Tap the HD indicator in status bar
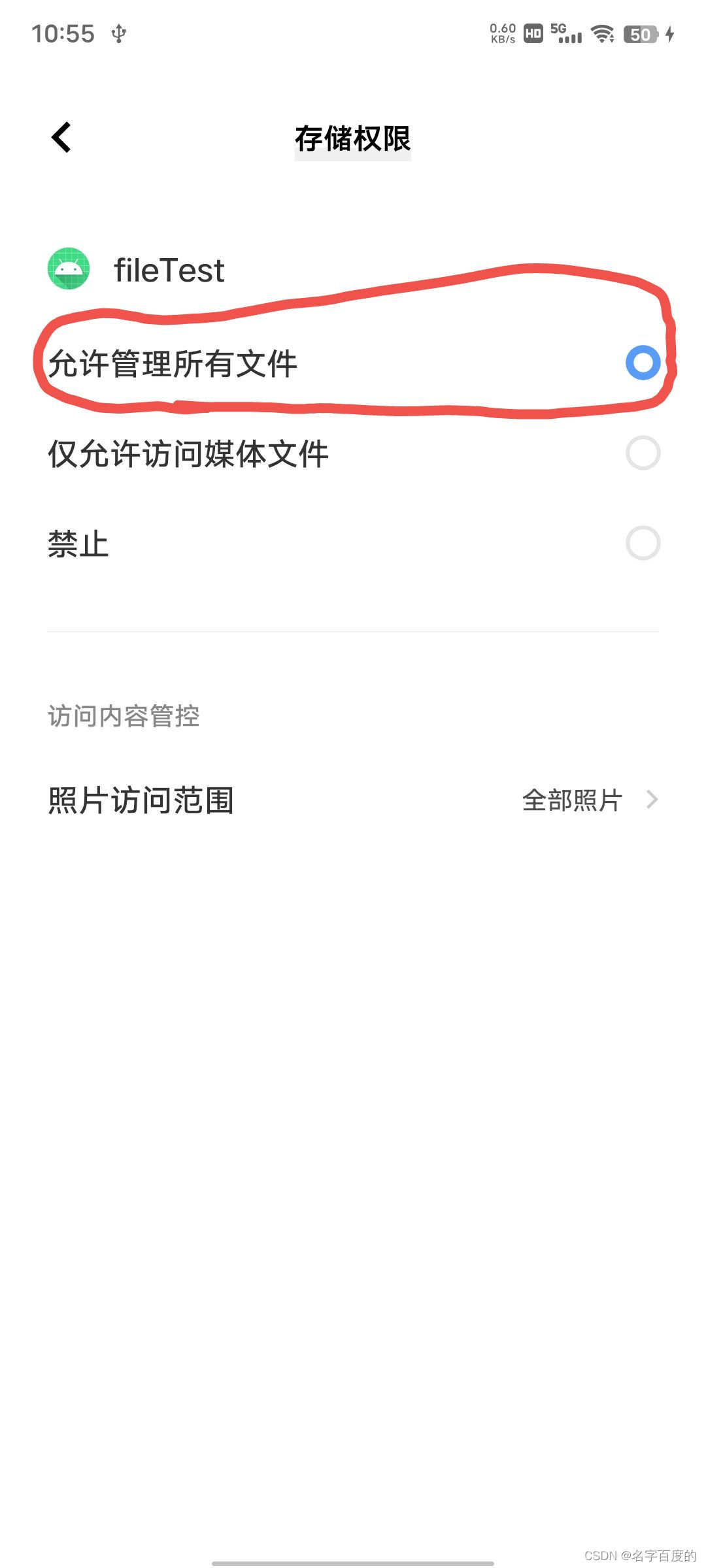 pyautogui.click(x=531, y=33)
